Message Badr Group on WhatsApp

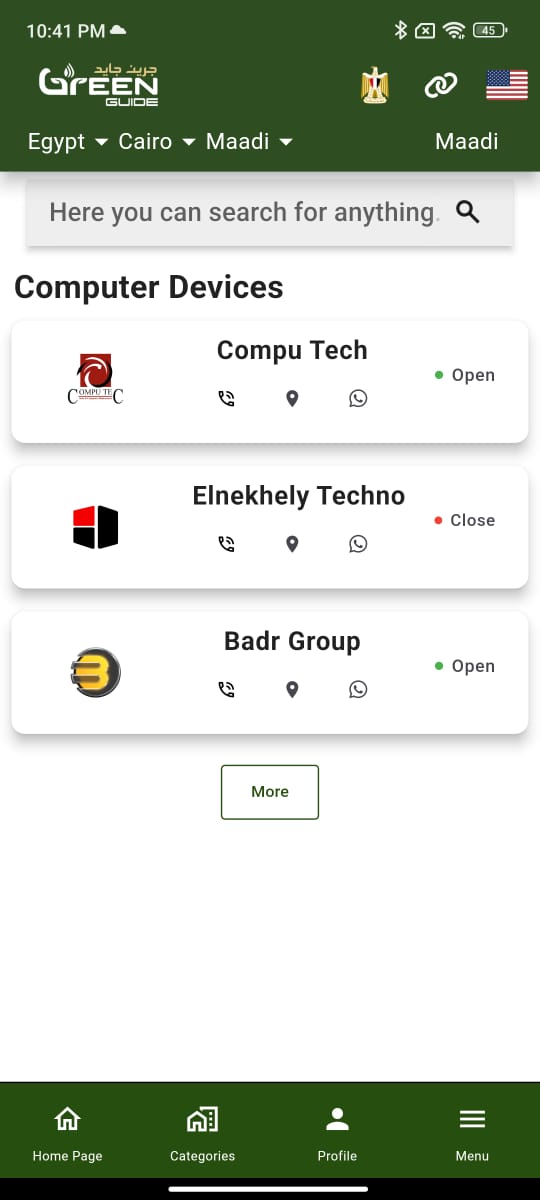(358, 689)
